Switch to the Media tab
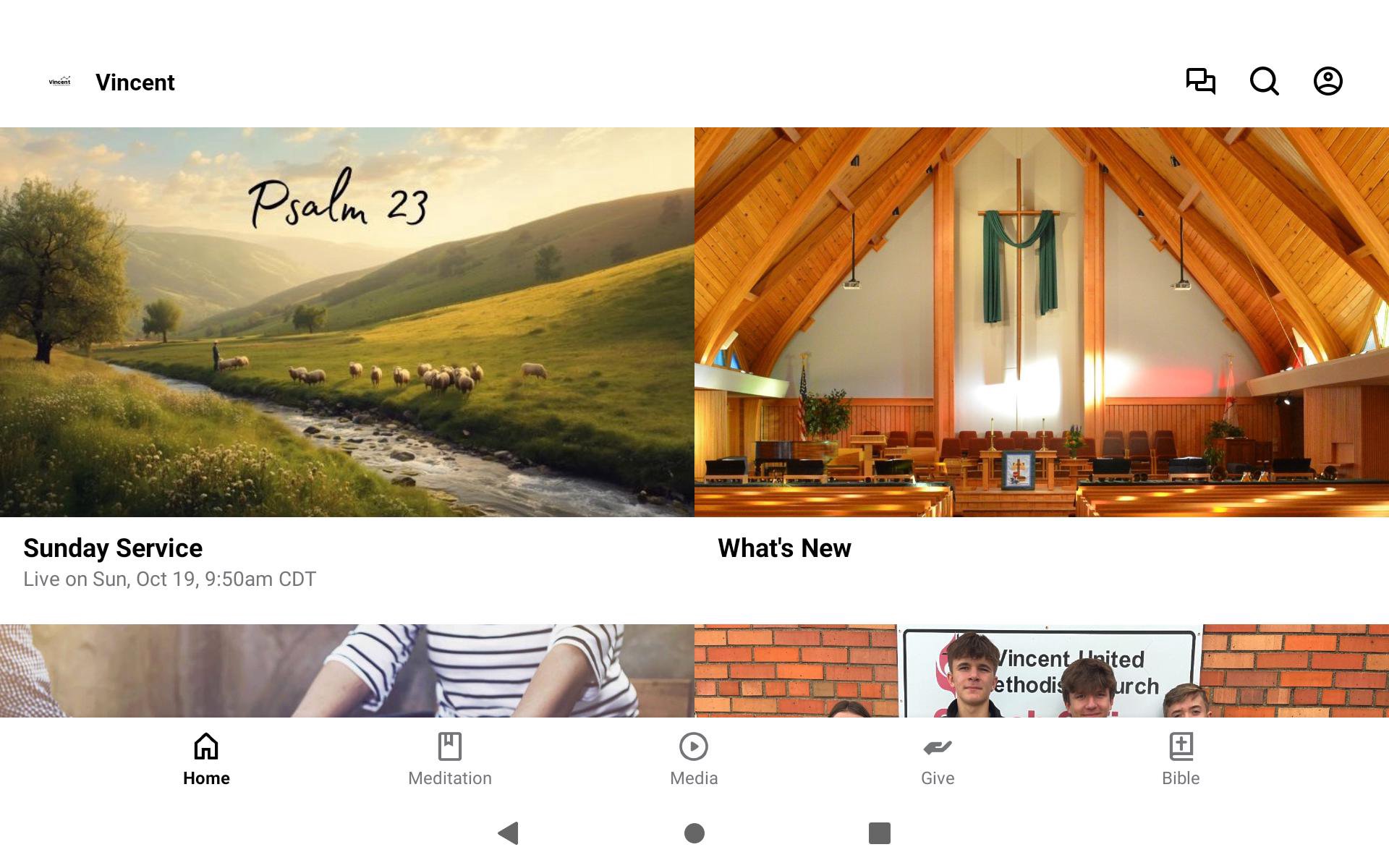The height and width of the screenshot is (868, 1389). 694,759
